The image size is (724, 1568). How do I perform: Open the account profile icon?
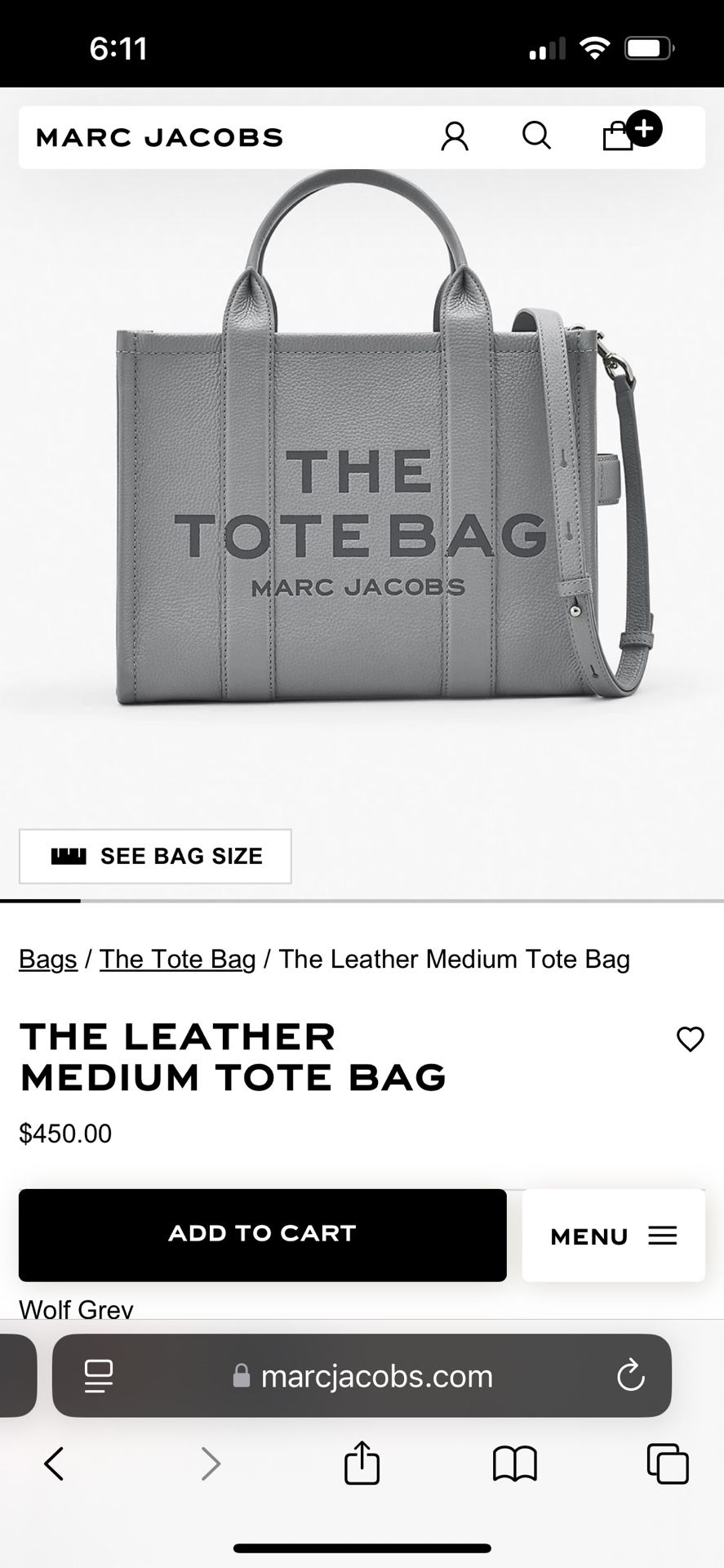tap(455, 136)
